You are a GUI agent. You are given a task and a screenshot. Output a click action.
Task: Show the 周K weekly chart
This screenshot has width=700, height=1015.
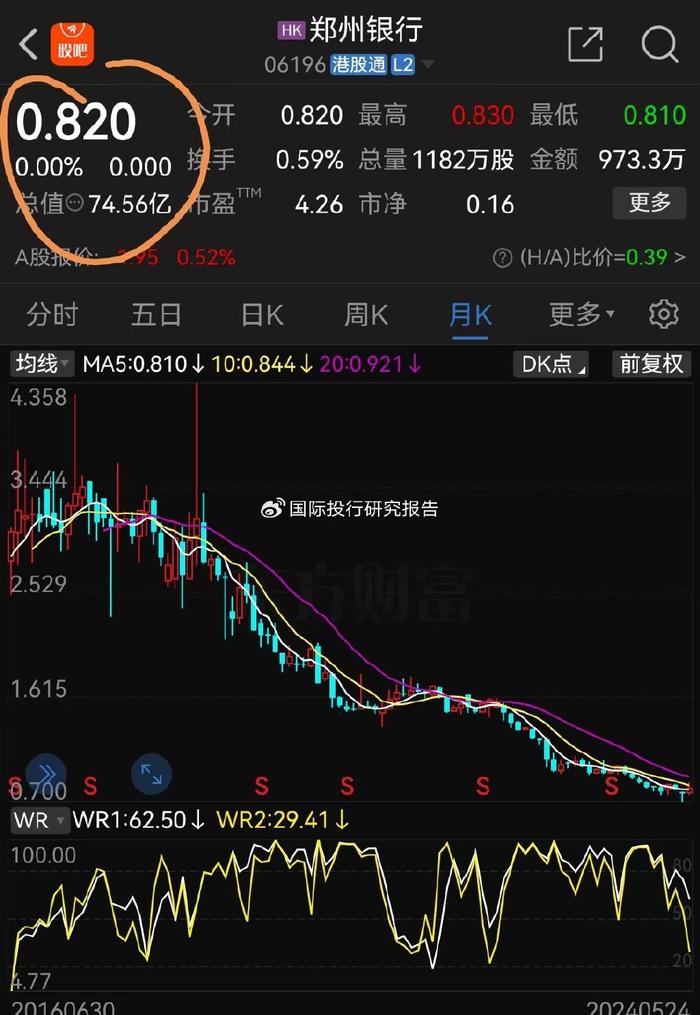(366, 315)
